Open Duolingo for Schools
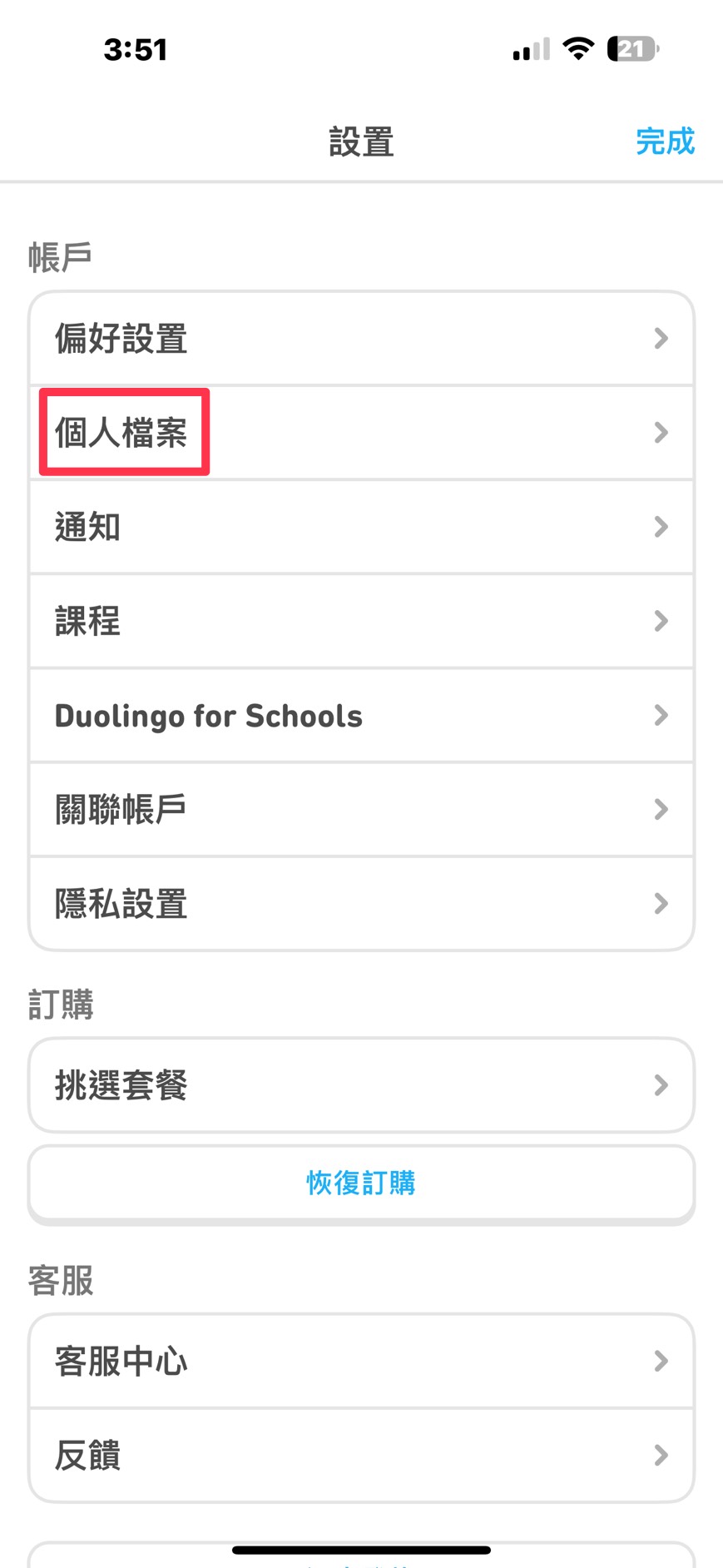This screenshot has width=723, height=1568. (361, 716)
